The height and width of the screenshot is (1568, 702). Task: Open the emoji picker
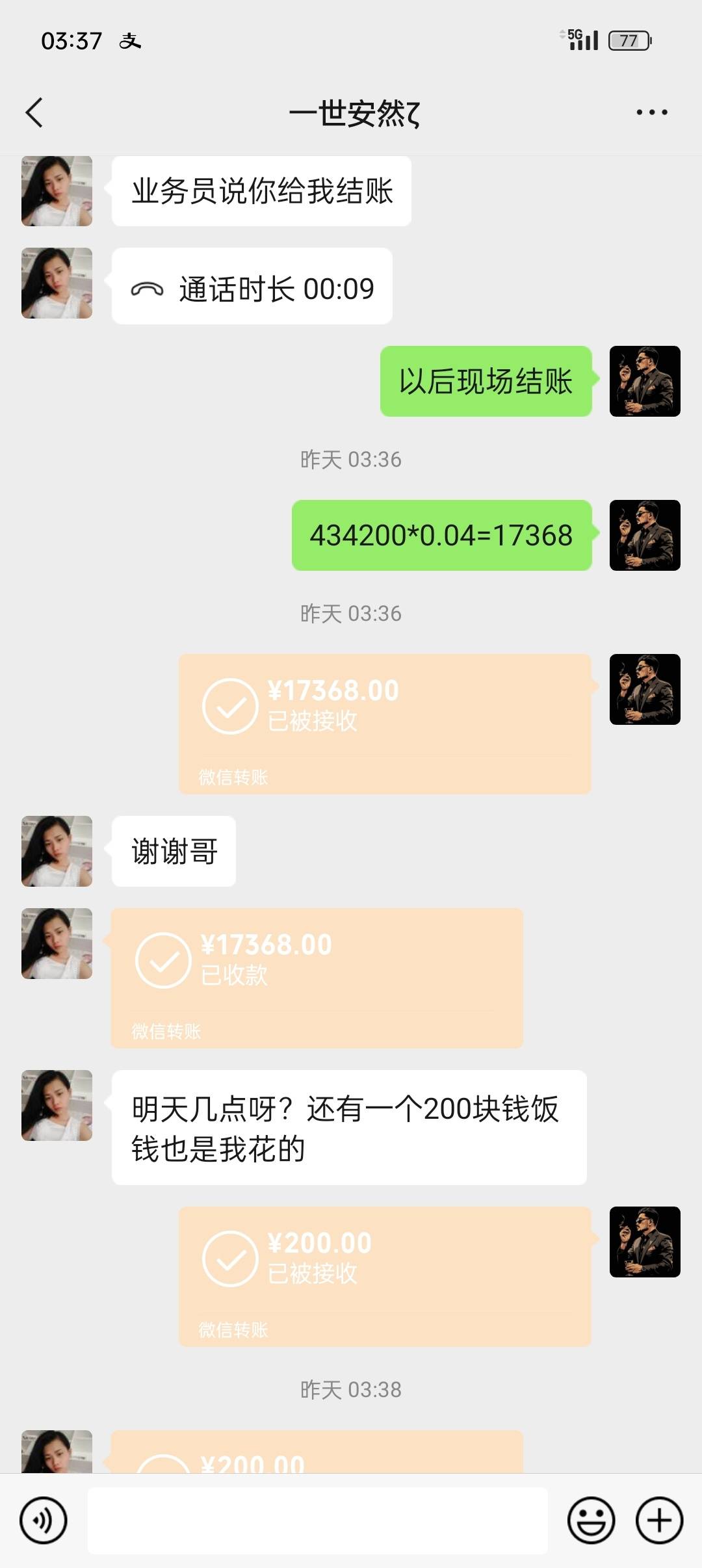591,1520
